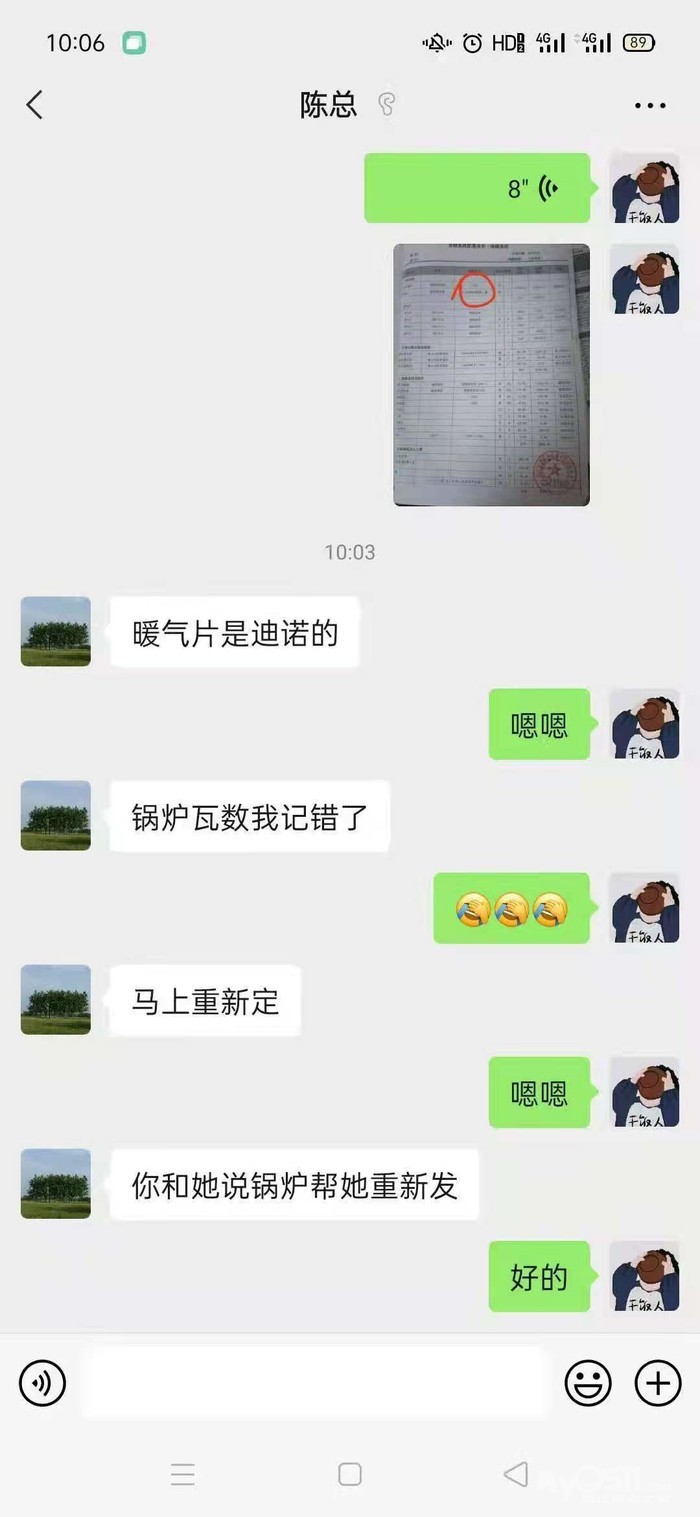Screen dimensions: 700x1517
Task: Tap the system back triangle
Action: coord(515,1474)
